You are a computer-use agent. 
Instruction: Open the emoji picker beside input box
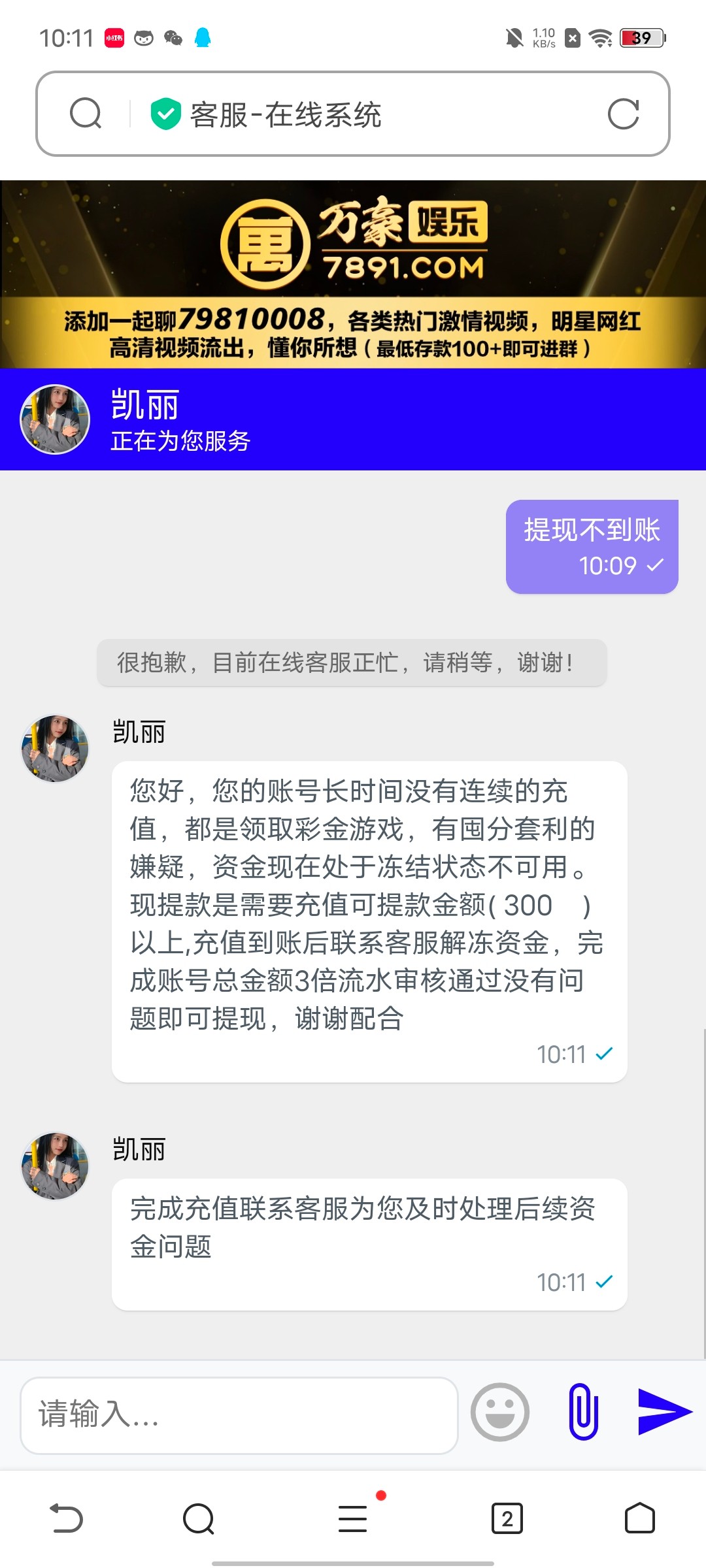(x=499, y=1413)
